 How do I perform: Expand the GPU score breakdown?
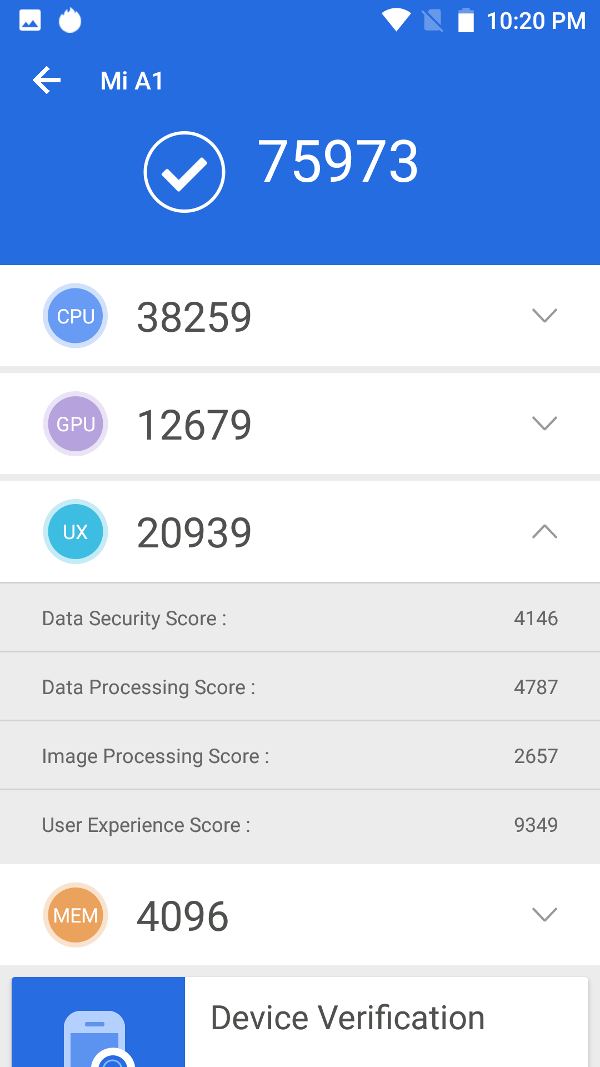pos(544,424)
